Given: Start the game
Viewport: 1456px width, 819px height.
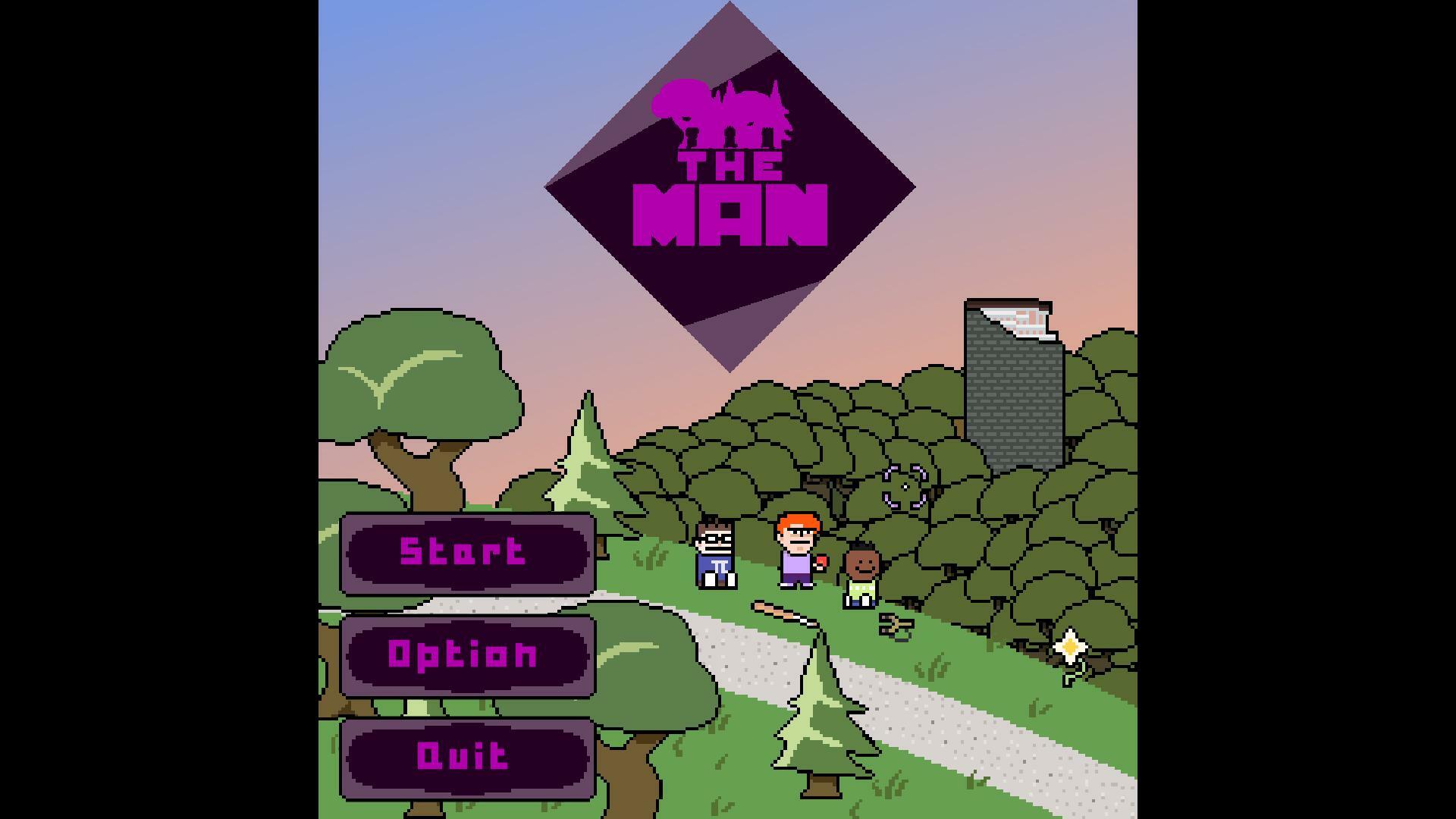Looking at the screenshot, I should pos(467,553).
